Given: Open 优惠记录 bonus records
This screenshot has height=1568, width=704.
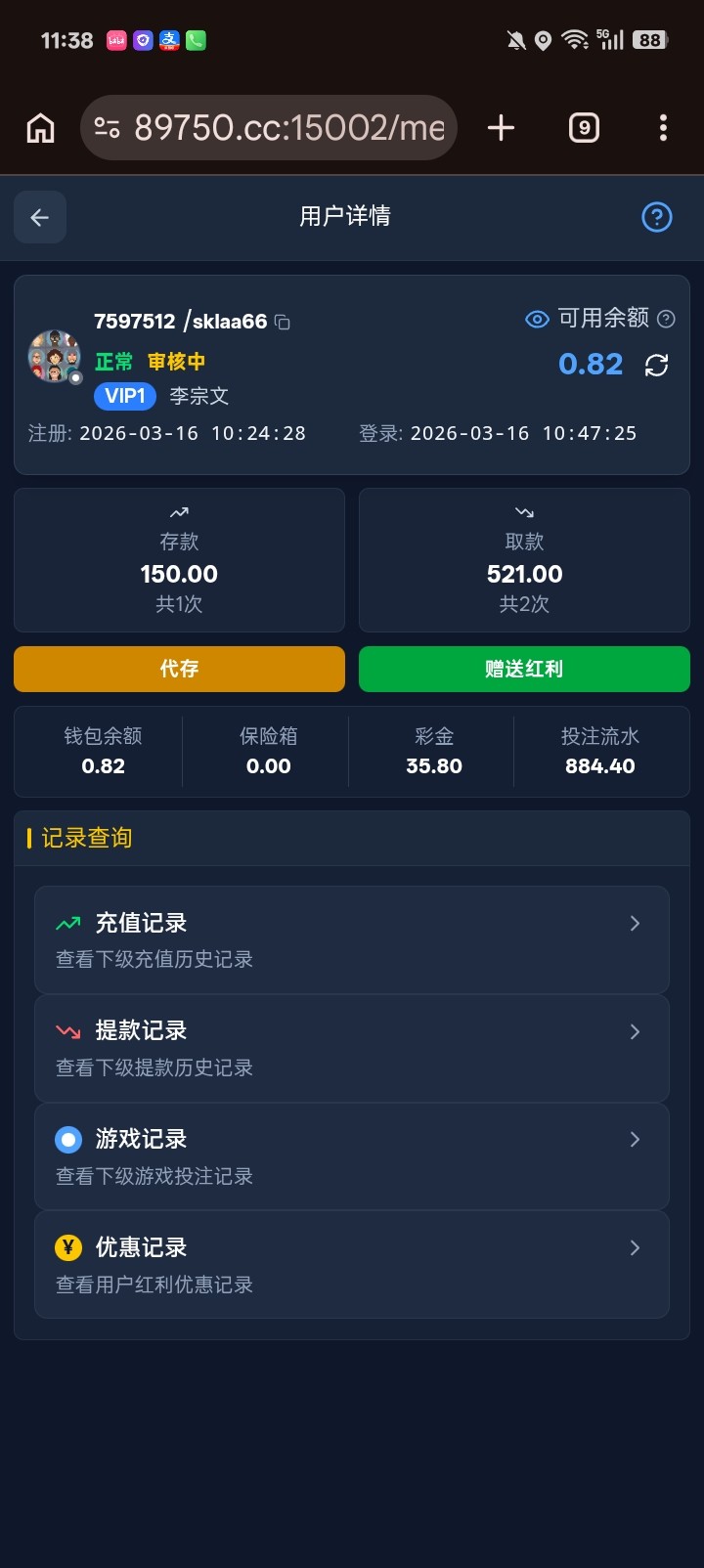Looking at the screenshot, I should [x=352, y=1264].
